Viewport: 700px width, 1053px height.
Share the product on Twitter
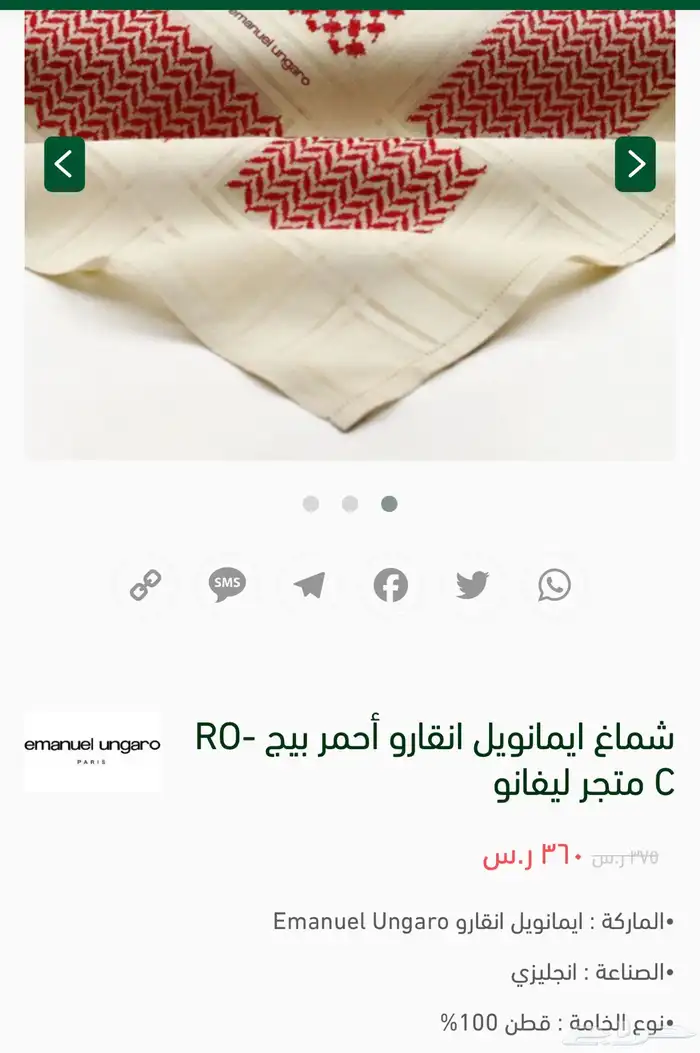[x=472, y=585]
